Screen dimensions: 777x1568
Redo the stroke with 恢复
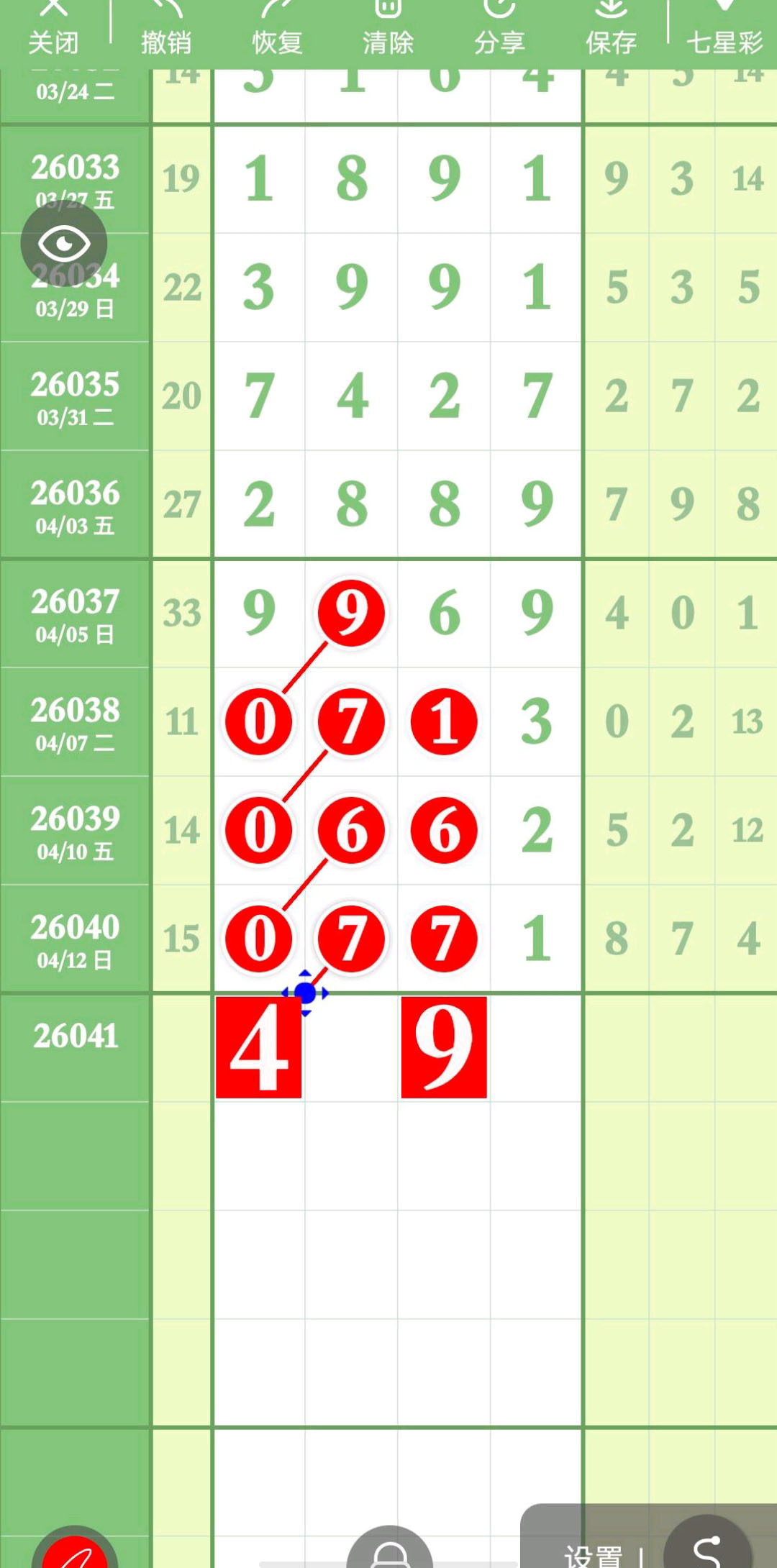277,29
